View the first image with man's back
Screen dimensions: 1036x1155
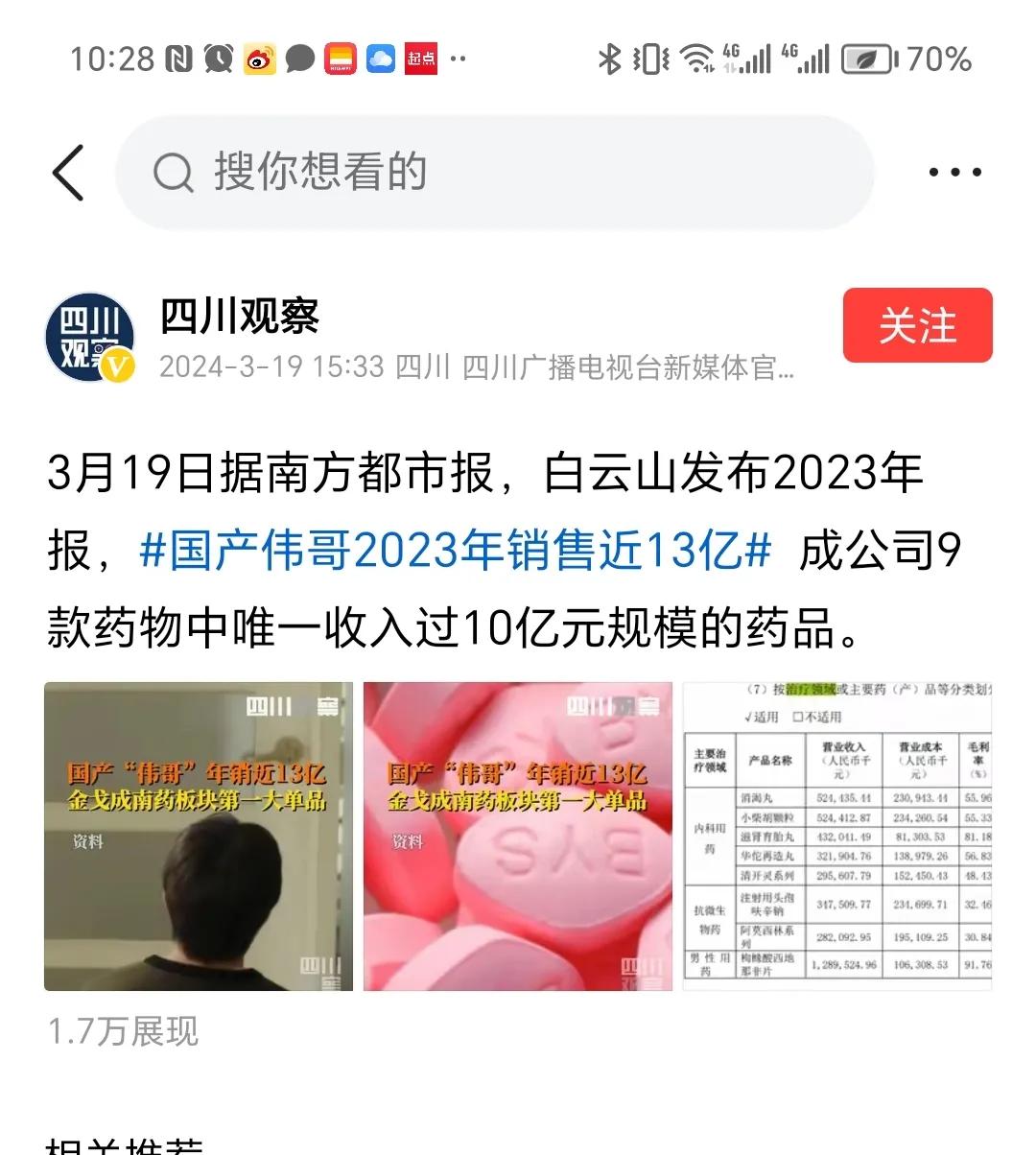[x=199, y=836]
